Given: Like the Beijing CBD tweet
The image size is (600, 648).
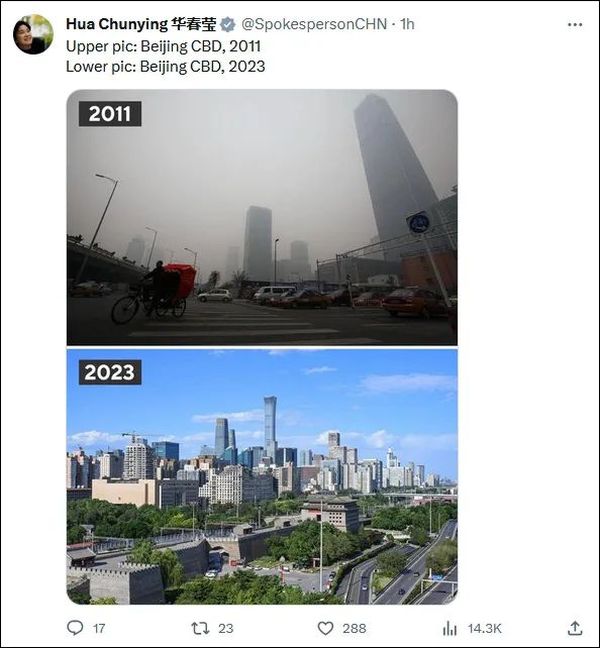Looking at the screenshot, I should 325,628.
